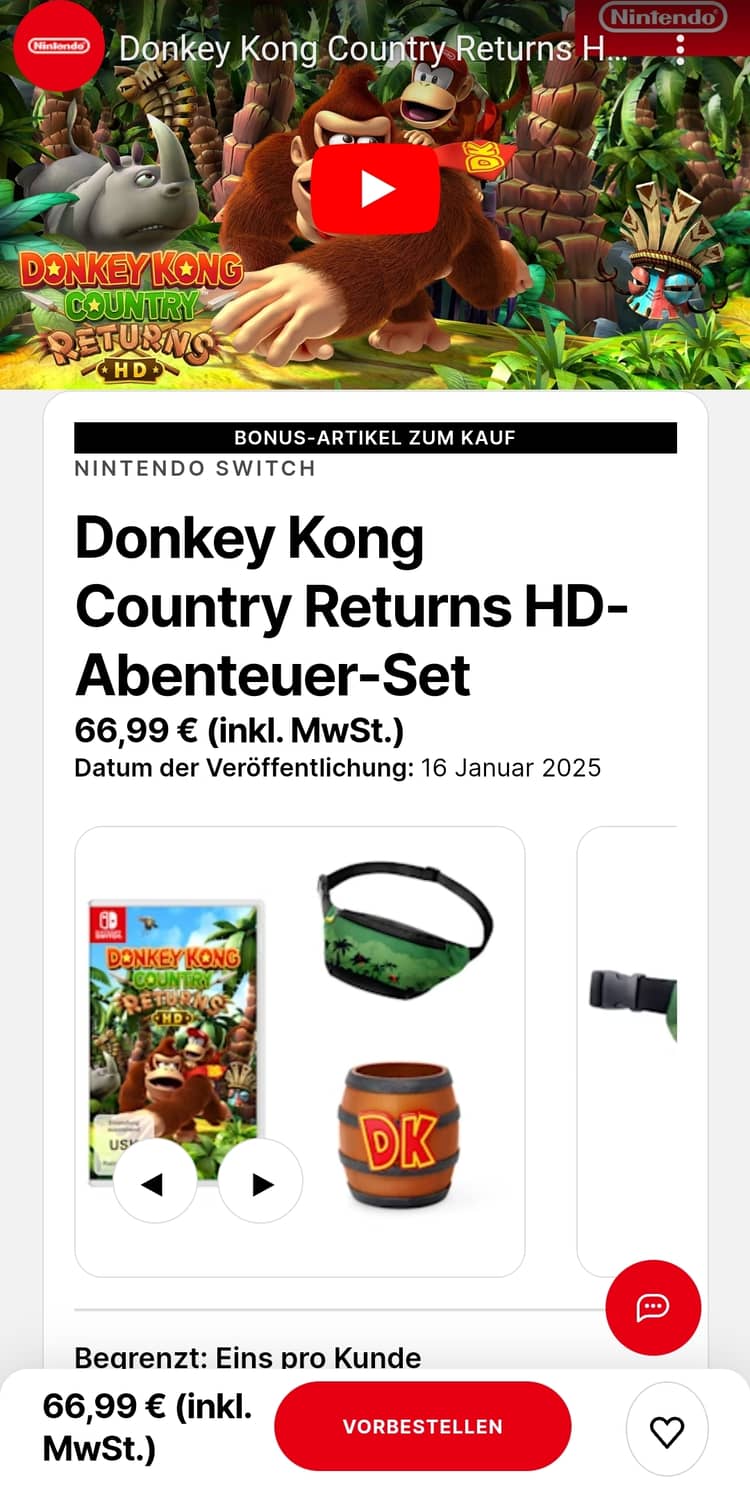Play the Donkey Kong trailer video
The width and height of the screenshot is (750, 1512).
(x=375, y=189)
